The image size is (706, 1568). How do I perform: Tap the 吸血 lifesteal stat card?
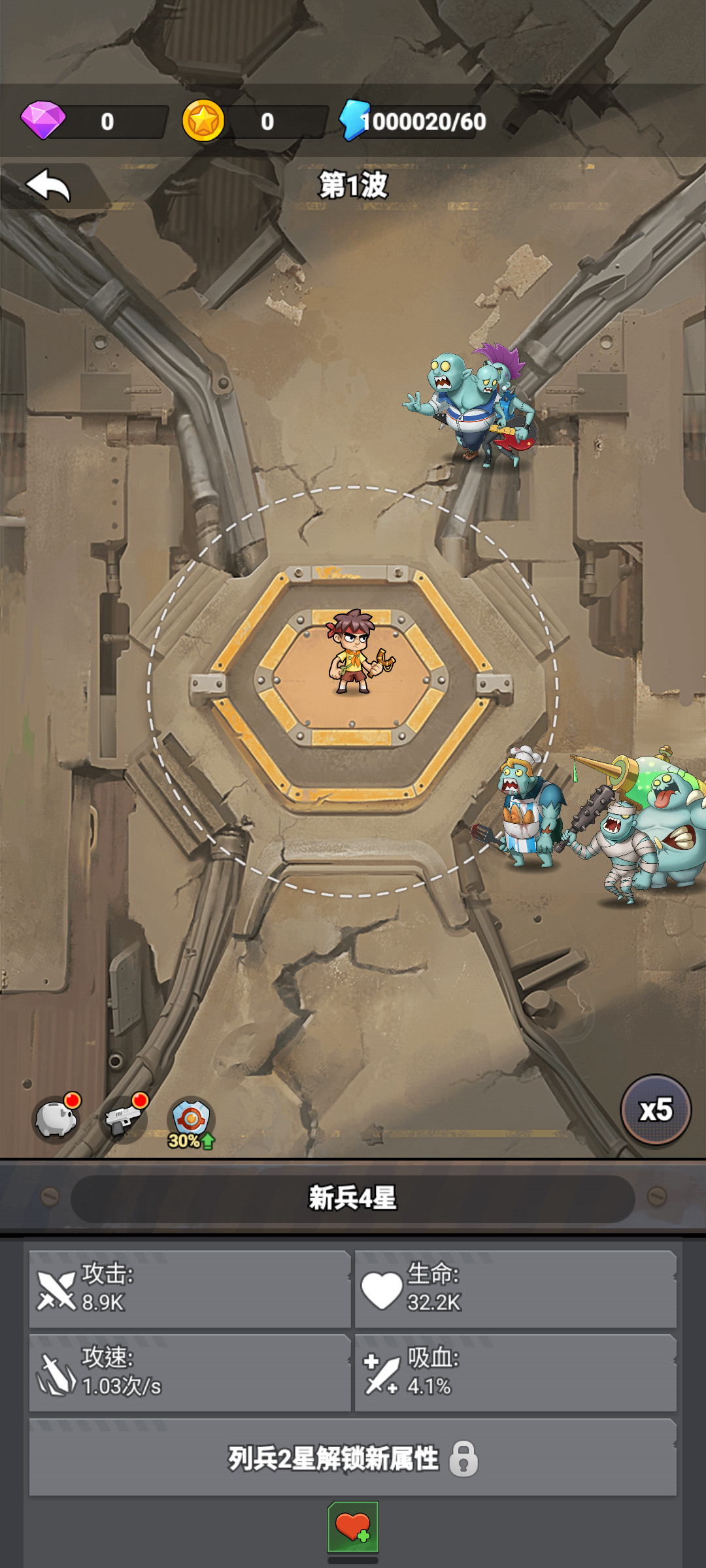tap(515, 1372)
